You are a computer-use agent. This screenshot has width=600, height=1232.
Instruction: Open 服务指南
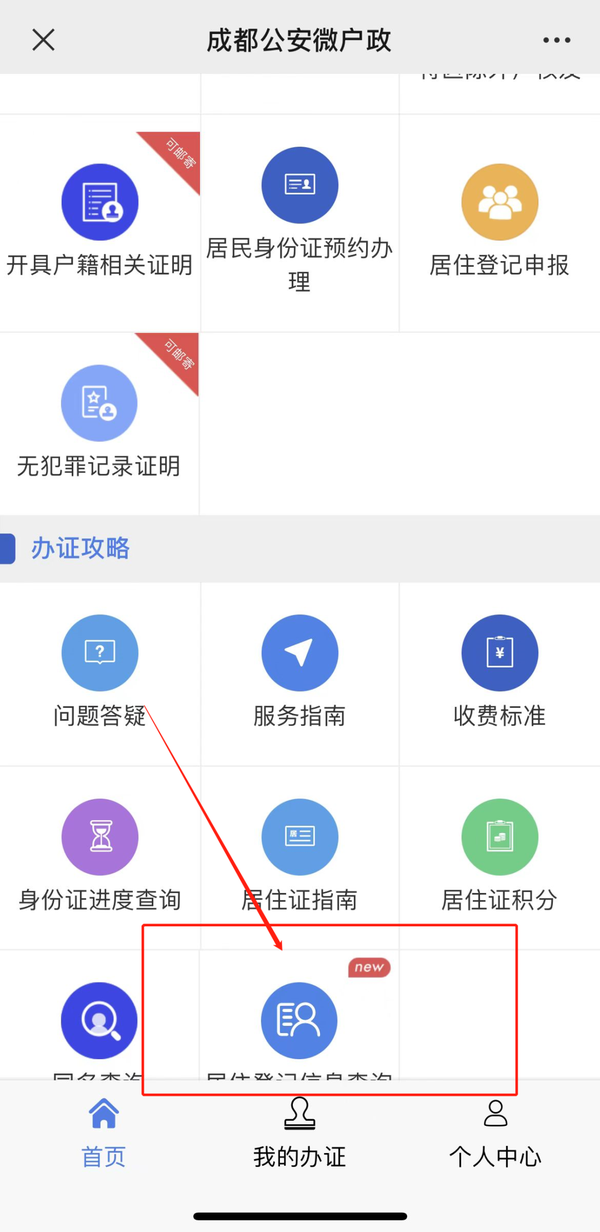pos(299,673)
